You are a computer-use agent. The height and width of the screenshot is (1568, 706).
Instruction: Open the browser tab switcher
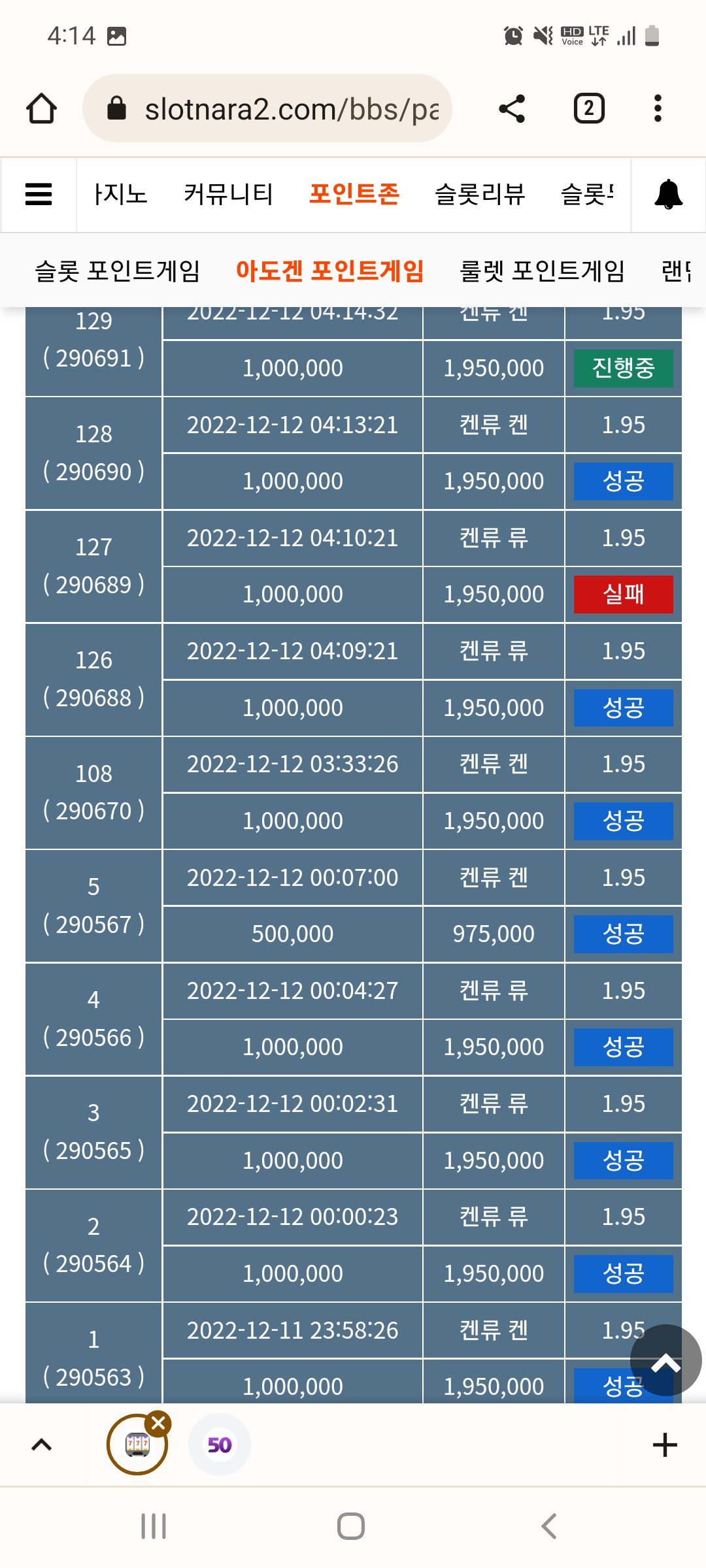coord(588,108)
